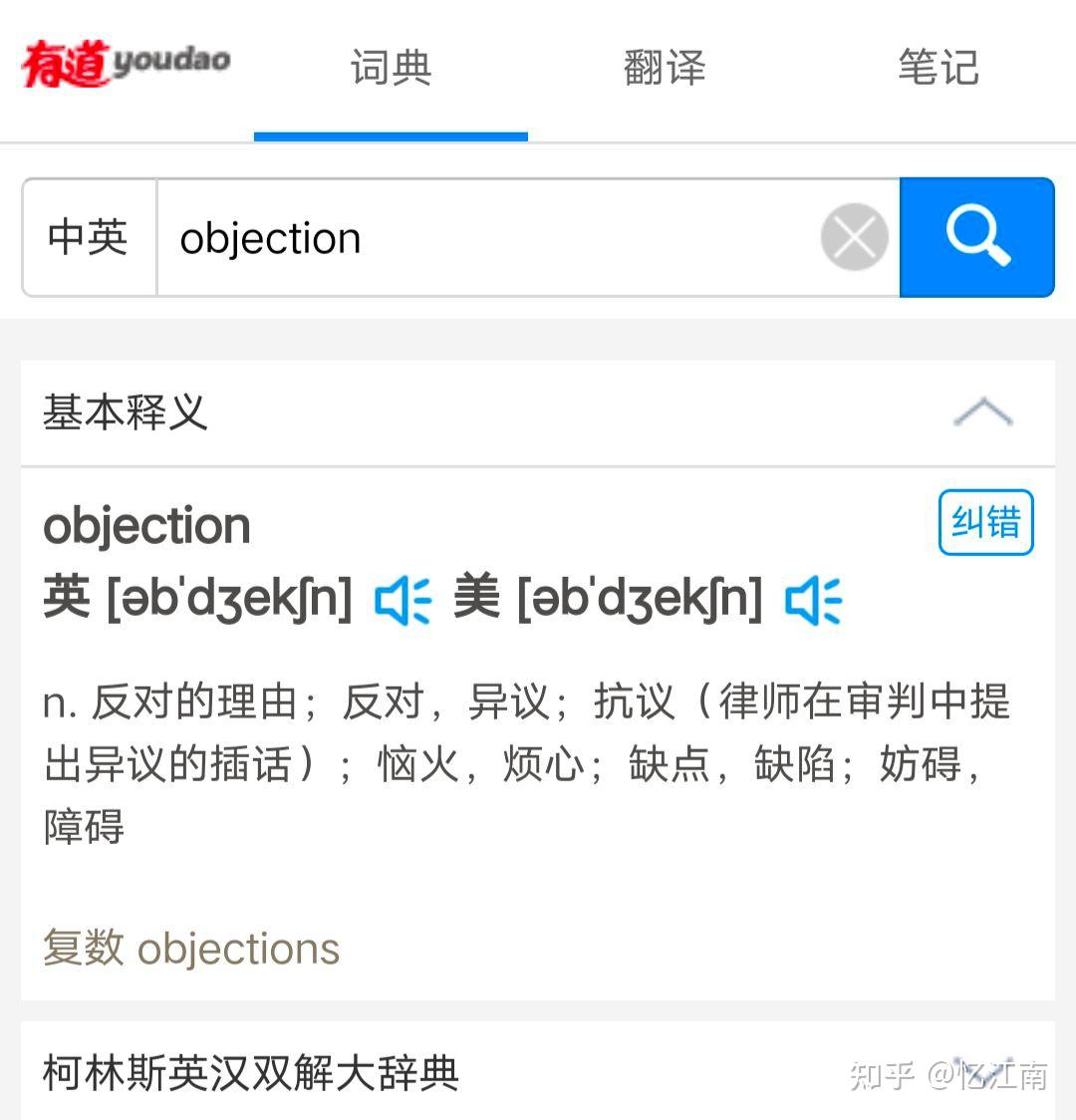Play the British pronunciation audio
1076x1120 pixels.
[403, 601]
